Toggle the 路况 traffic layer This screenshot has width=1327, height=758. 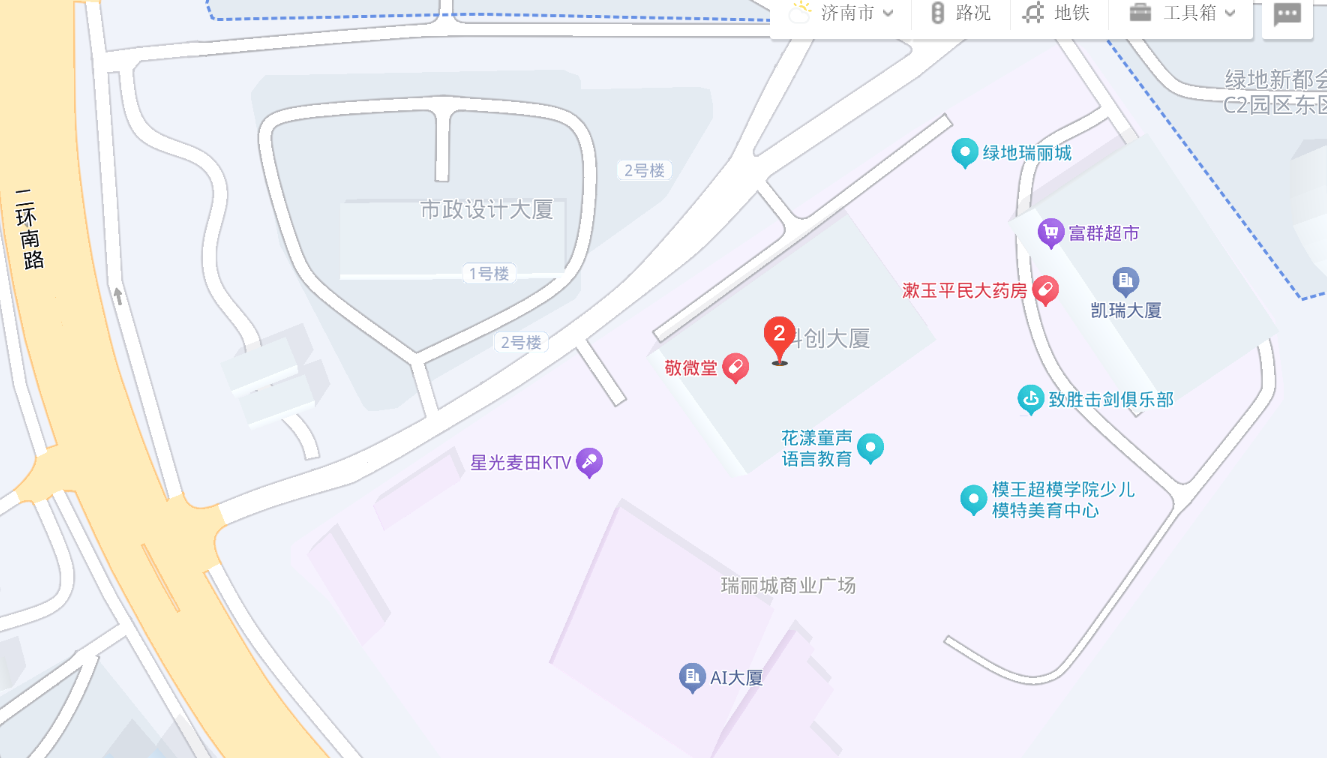pos(961,13)
